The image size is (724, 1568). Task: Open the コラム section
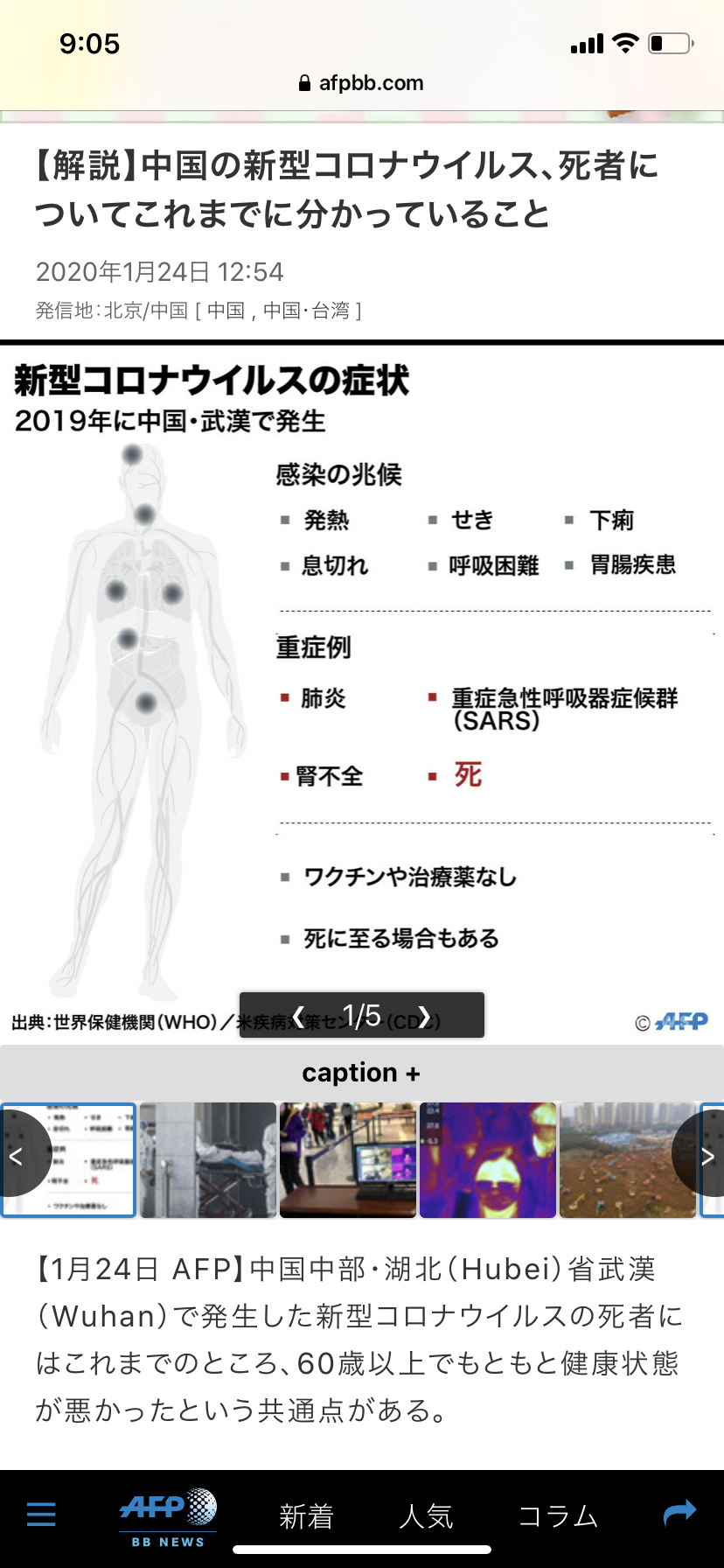558,1516
